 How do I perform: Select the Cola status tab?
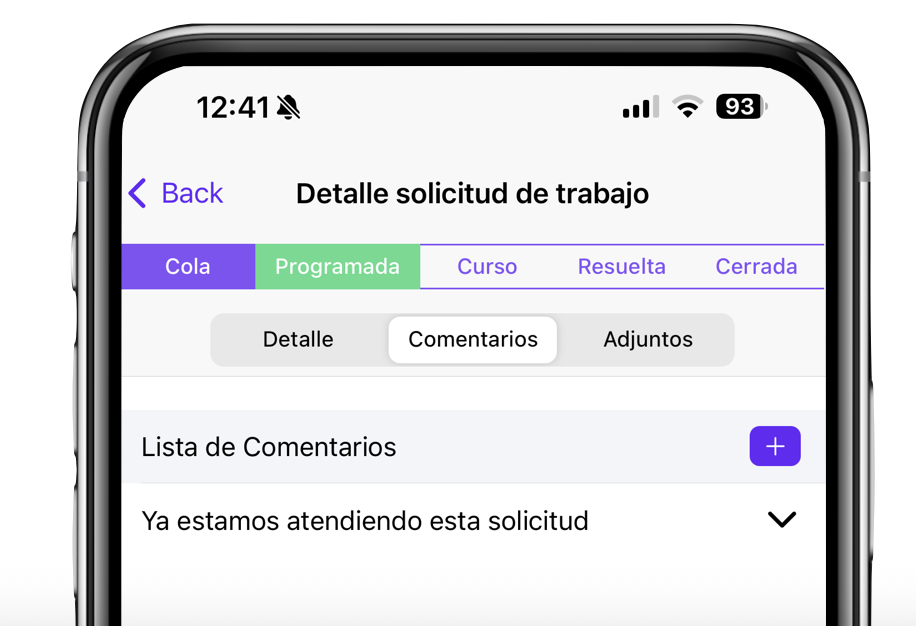[x=188, y=267]
